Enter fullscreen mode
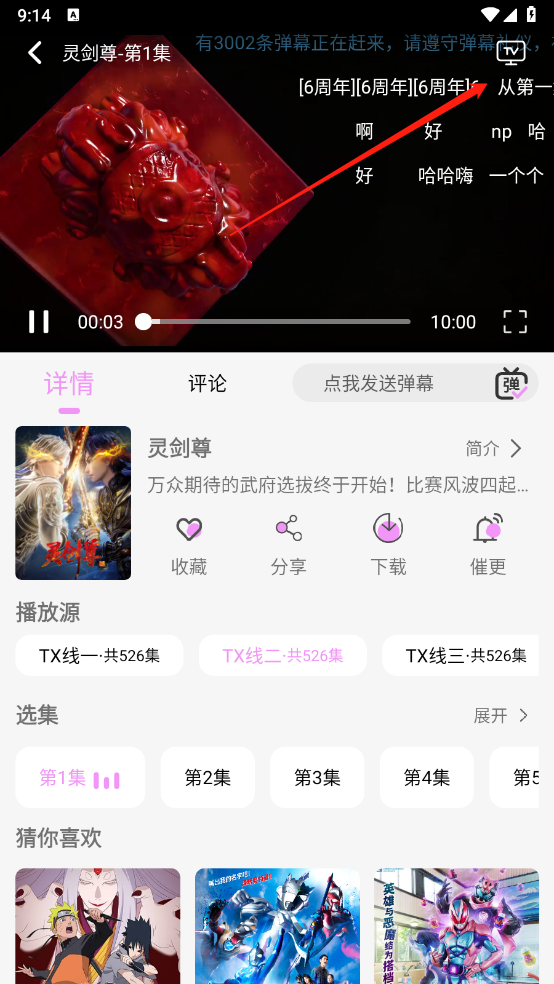Screen dimensions: 554x984 click(515, 321)
